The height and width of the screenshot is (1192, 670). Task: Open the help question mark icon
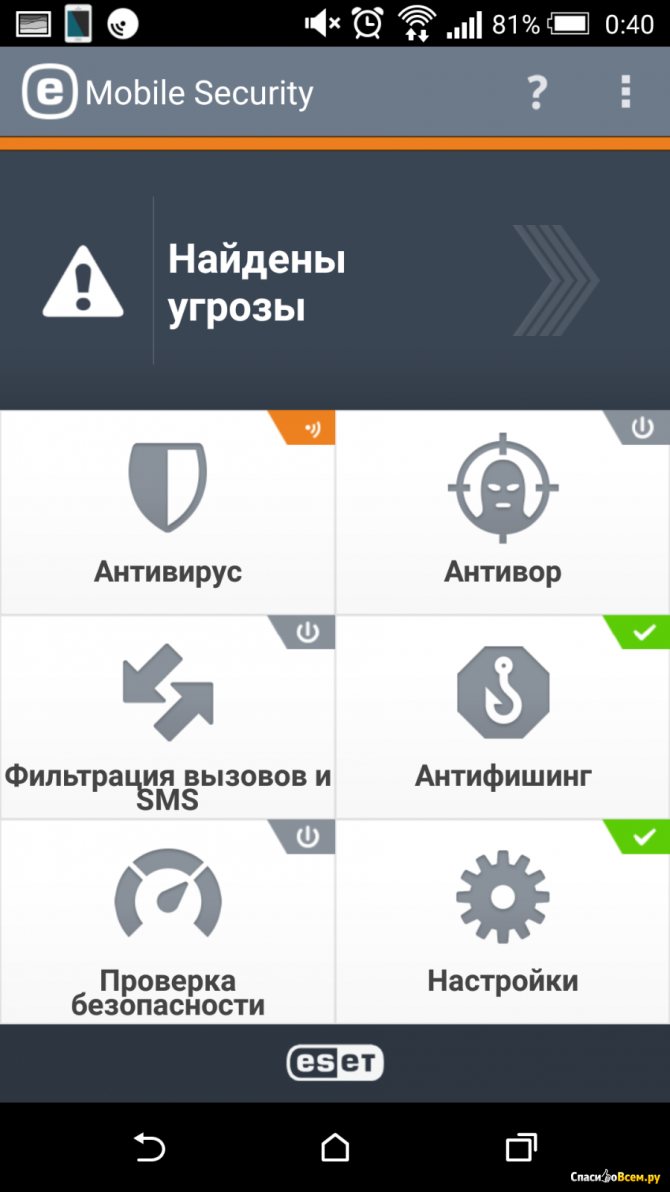[537, 93]
